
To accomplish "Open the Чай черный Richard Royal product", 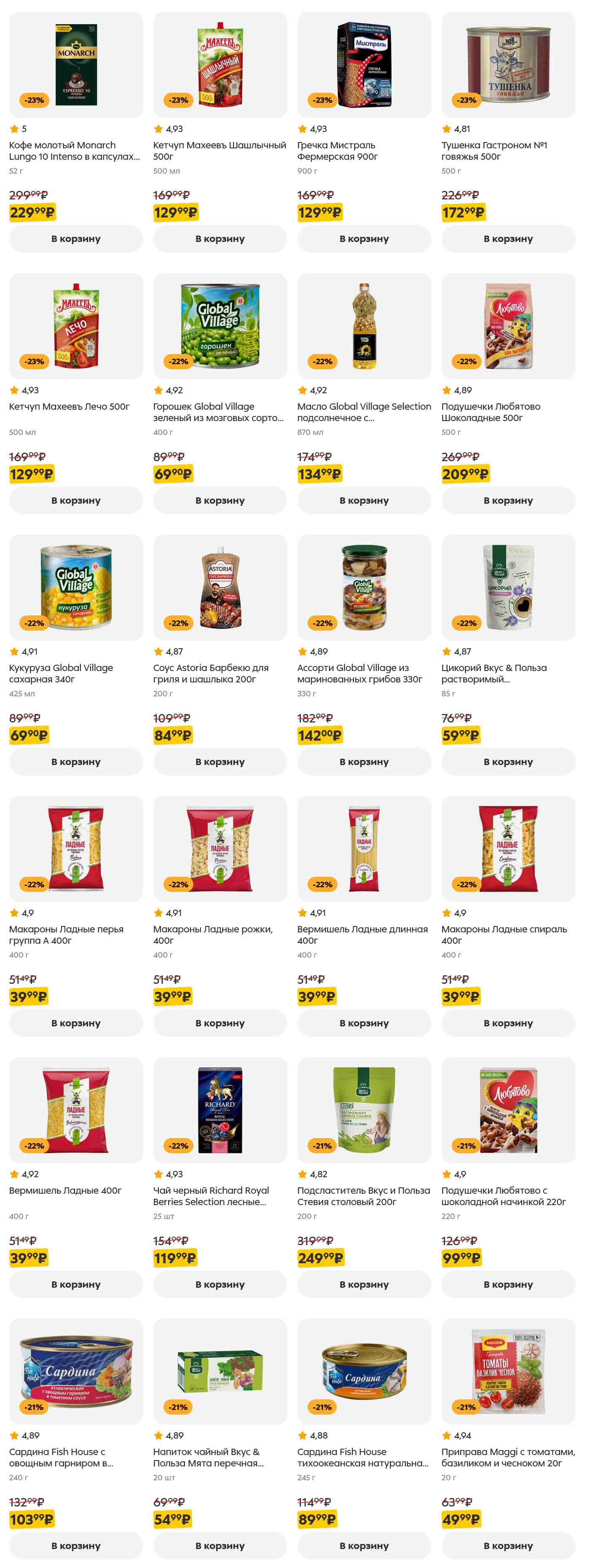I will (210, 1195).
